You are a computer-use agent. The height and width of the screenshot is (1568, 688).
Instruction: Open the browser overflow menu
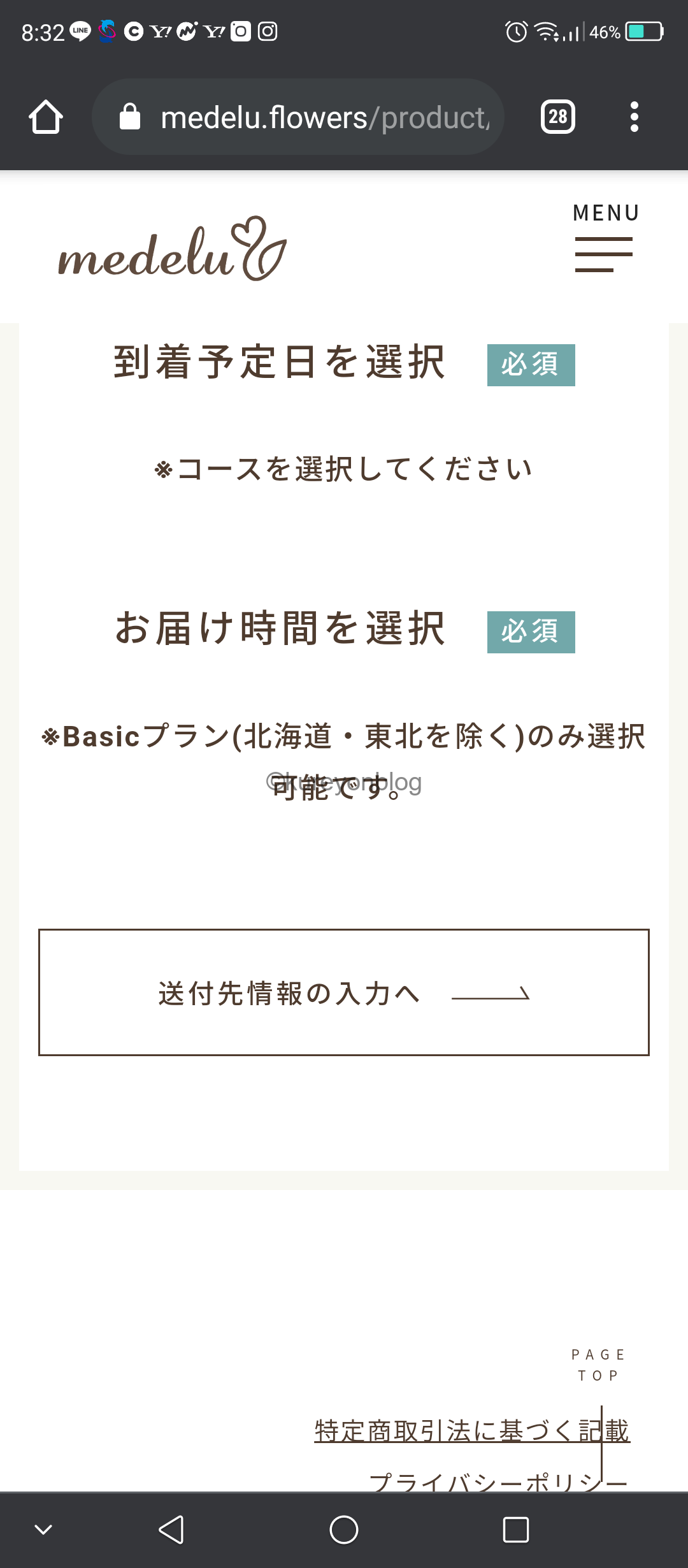[x=634, y=117]
